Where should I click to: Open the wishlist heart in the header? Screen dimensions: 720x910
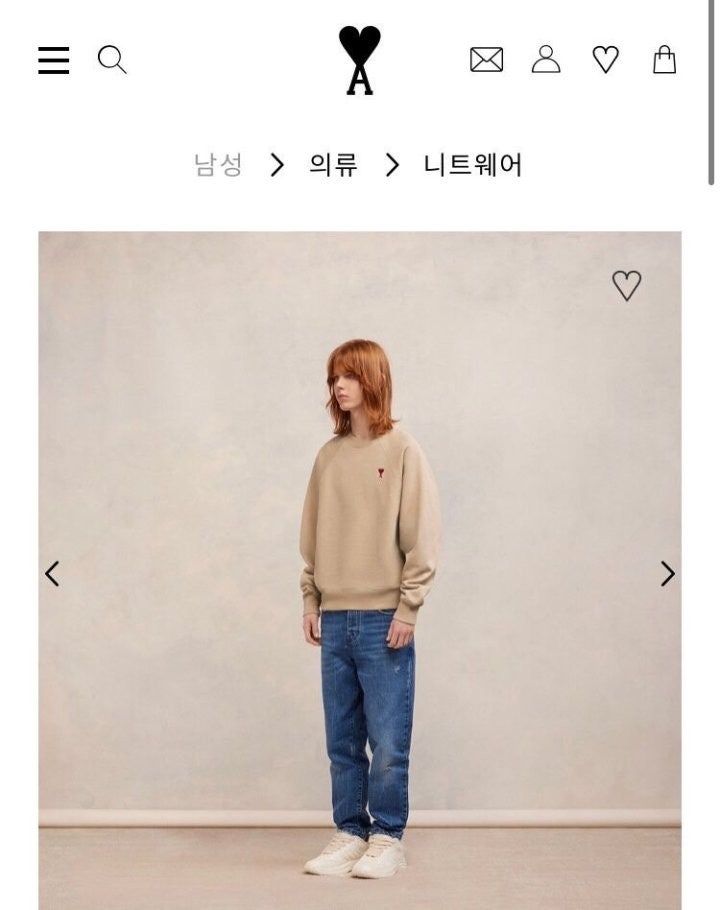606,60
